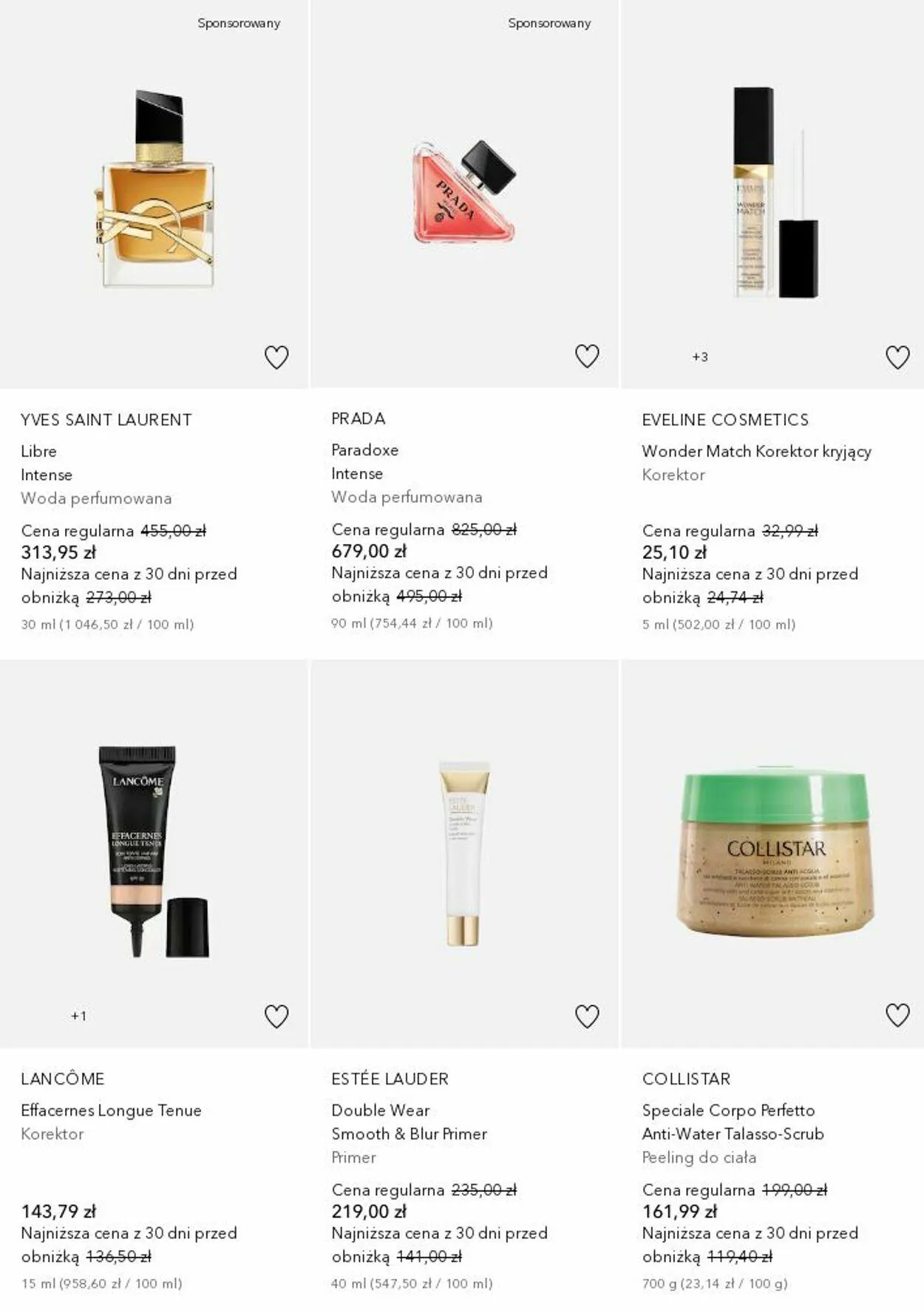Favorite the Collistar Talasso-Scrub
This screenshot has width=924, height=1313.
click(x=897, y=1015)
